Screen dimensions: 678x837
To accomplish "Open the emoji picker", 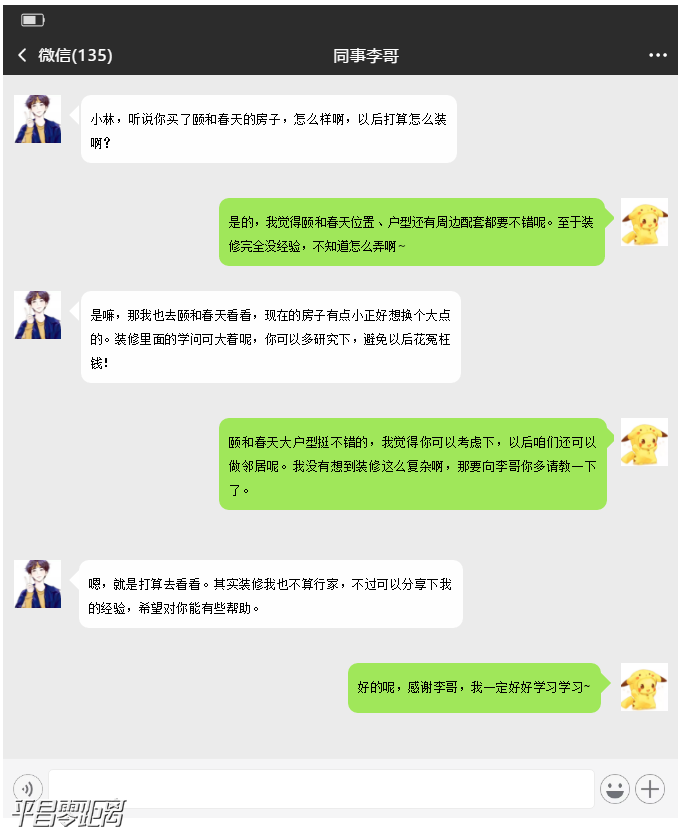I will (614, 789).
